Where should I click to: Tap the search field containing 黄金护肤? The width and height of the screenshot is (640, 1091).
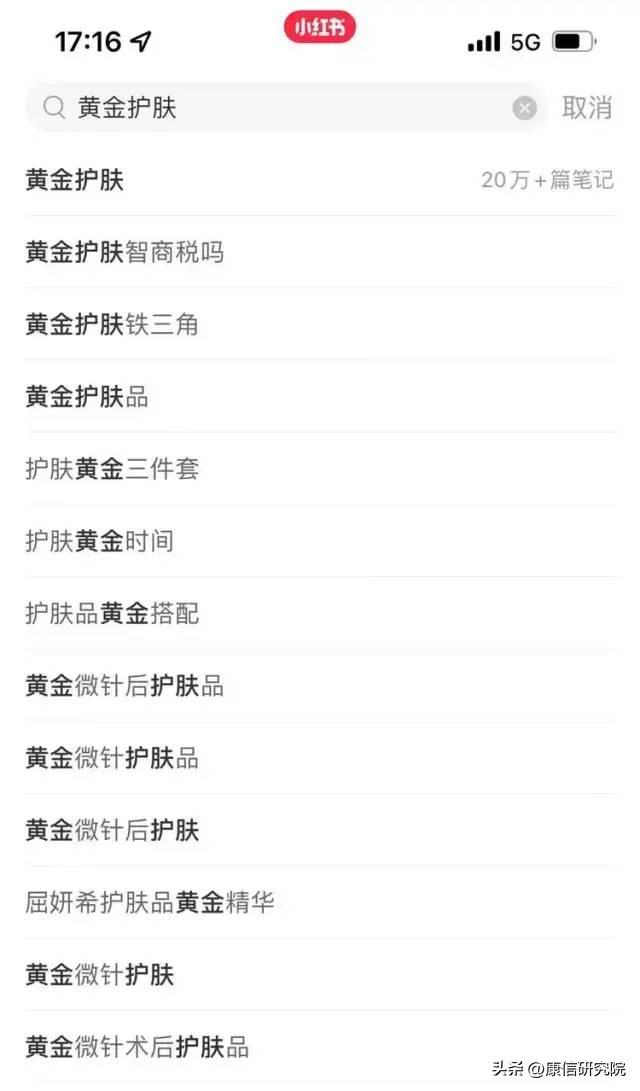[280, 108]
